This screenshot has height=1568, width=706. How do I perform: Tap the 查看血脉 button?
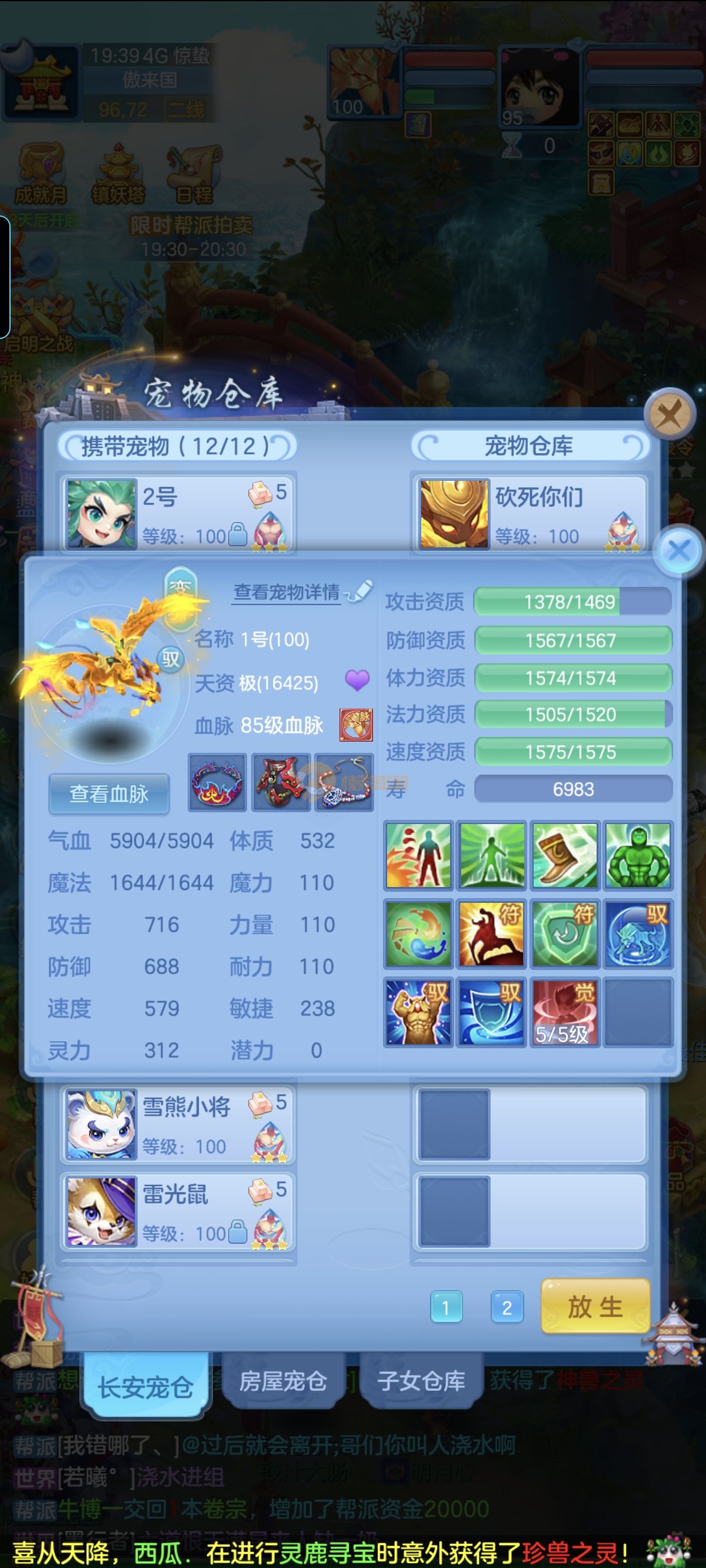[109, 793]
